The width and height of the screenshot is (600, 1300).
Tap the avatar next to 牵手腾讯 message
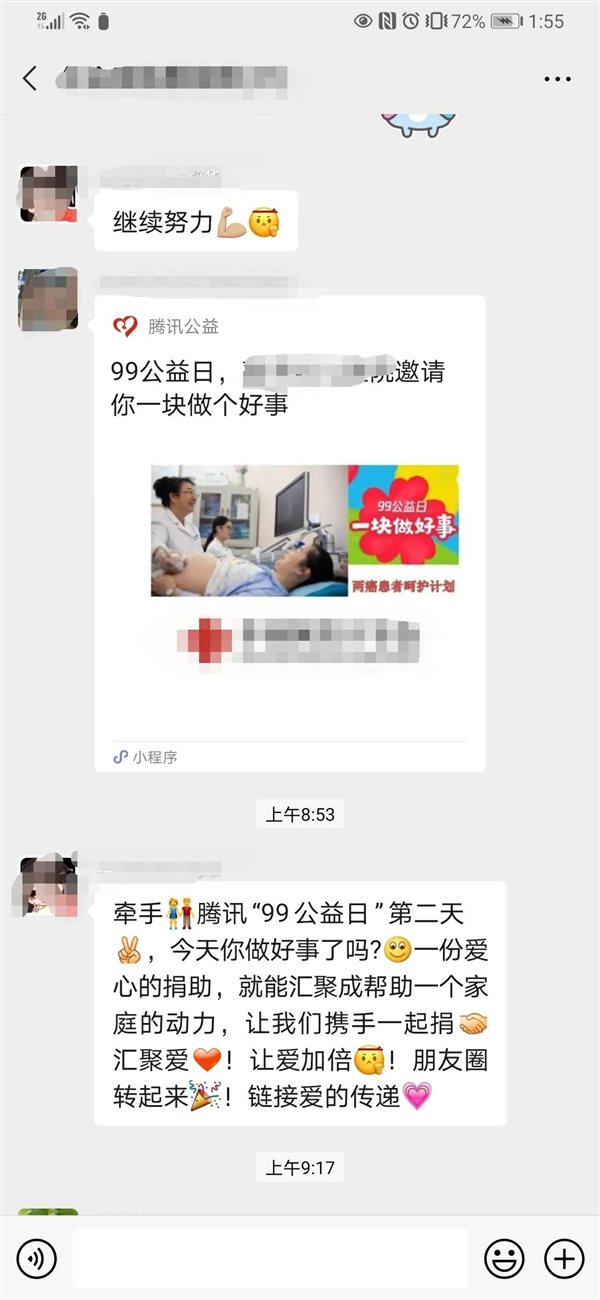[48, 886]
